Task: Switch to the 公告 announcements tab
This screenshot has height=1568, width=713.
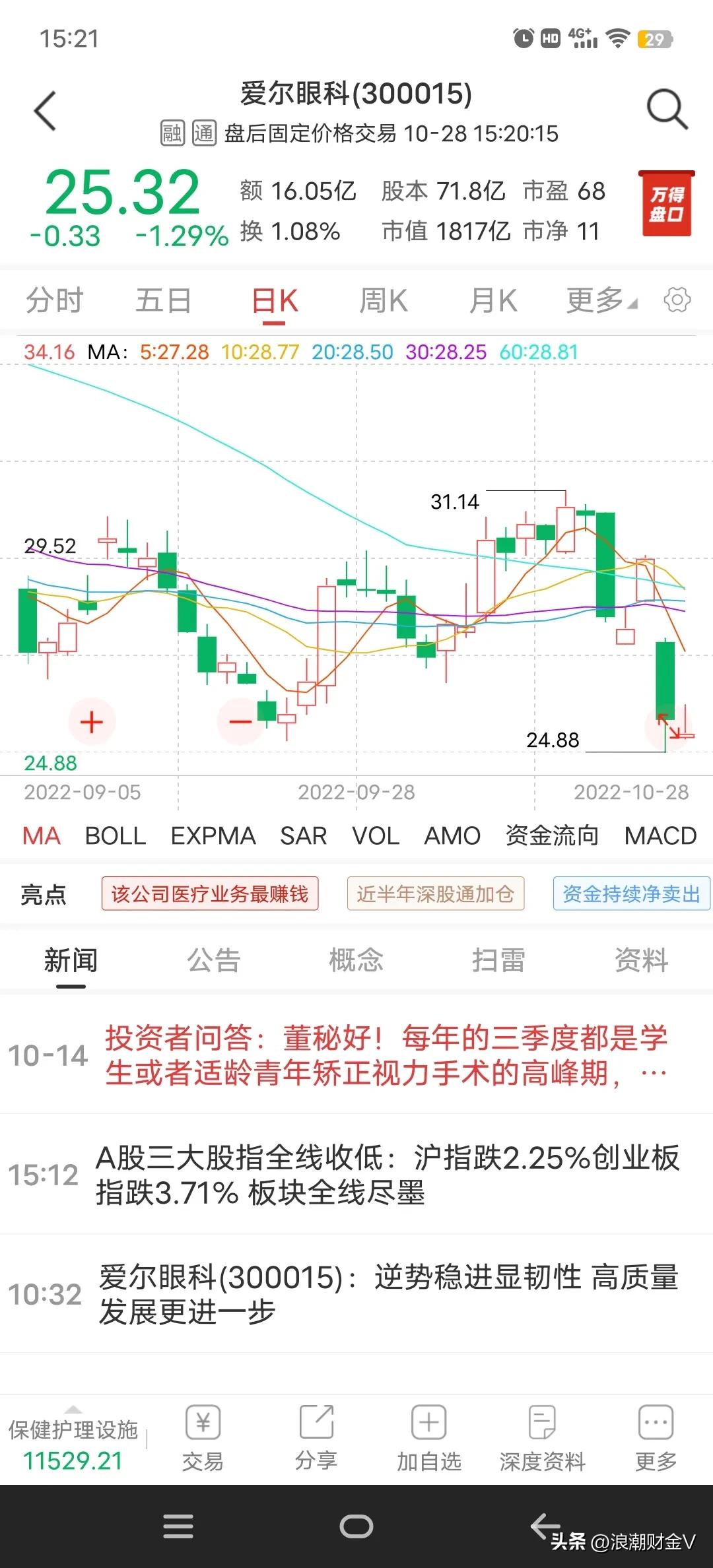Action: [x=214, y=961]
